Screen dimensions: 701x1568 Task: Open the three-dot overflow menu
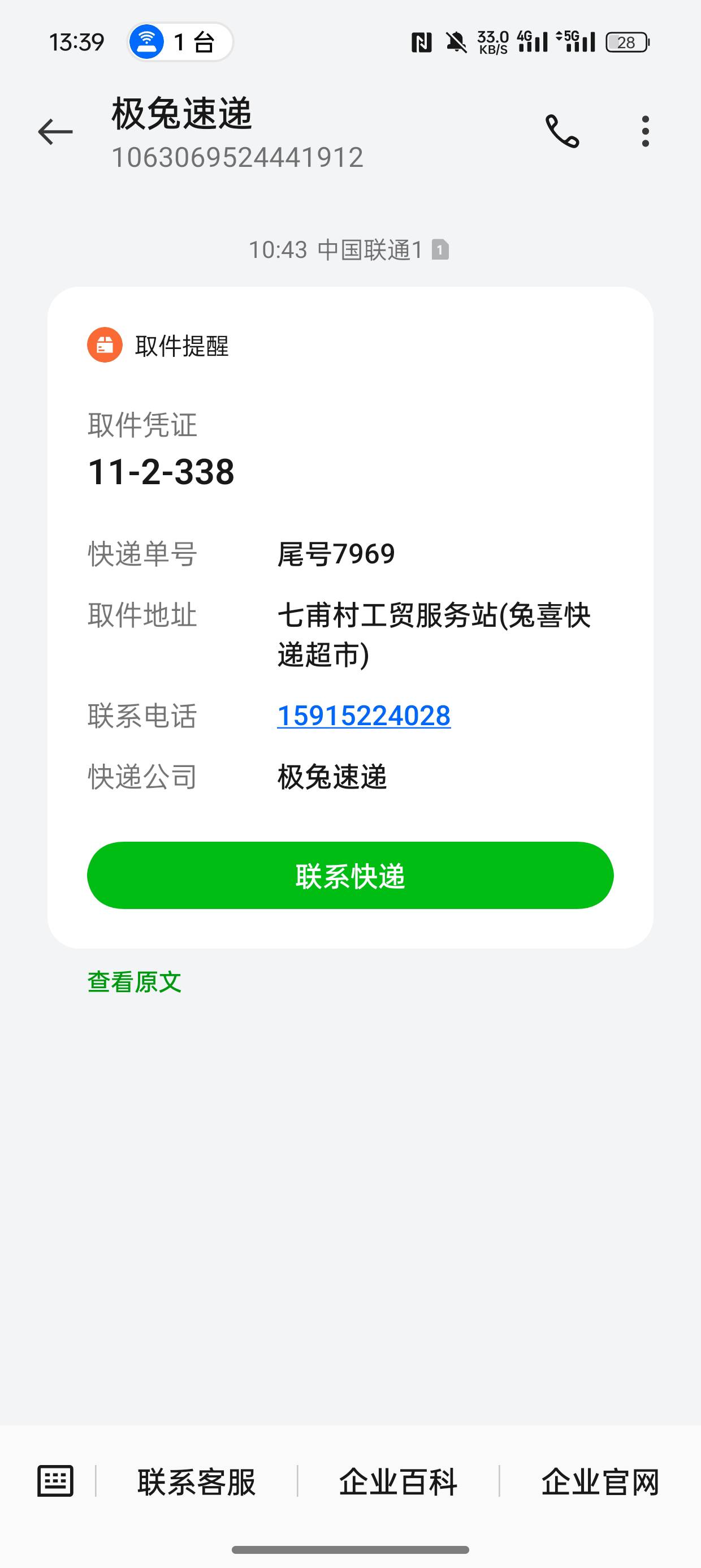[645, 131]
